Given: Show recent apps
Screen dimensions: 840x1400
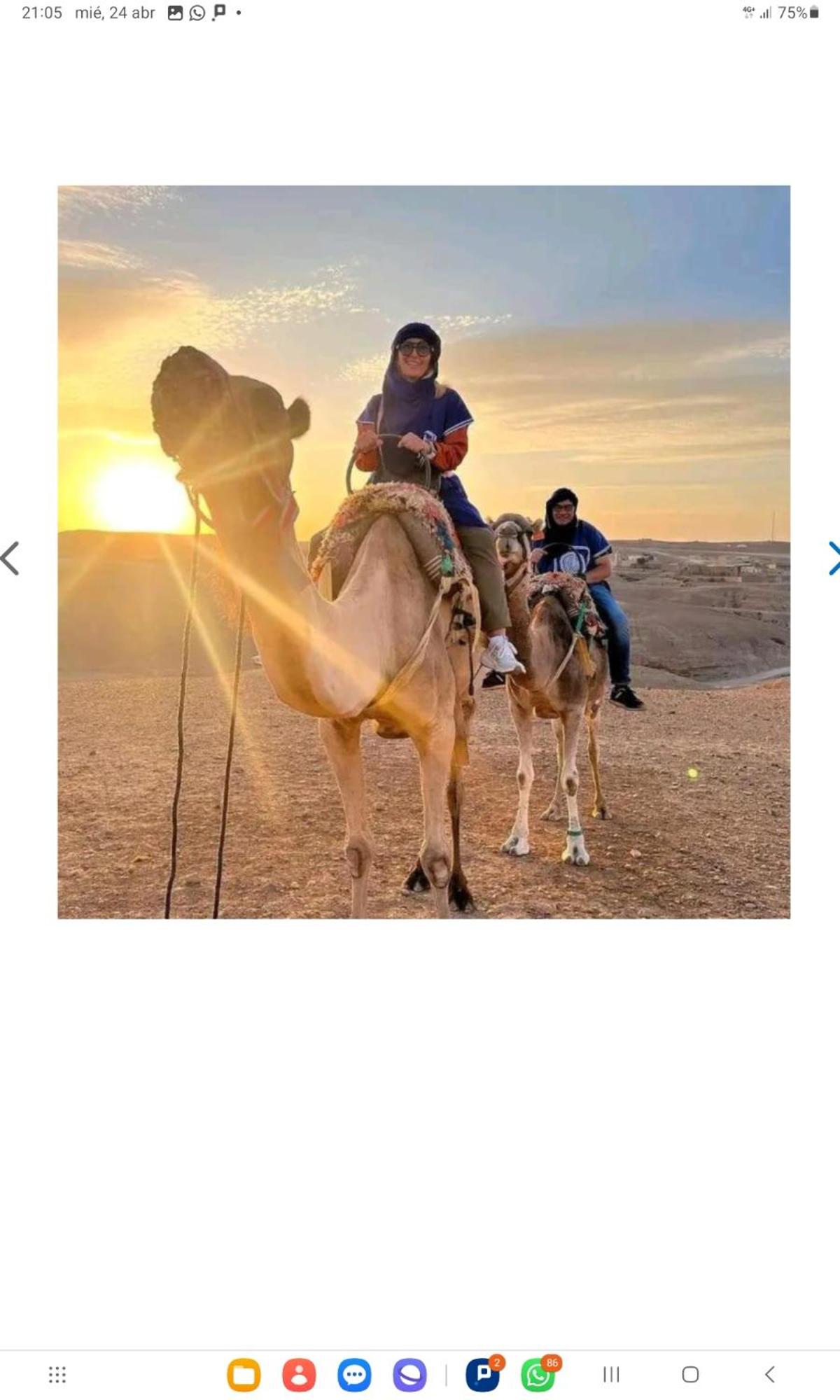Looking at the screenshot, I should click(x=611, y=1375).
